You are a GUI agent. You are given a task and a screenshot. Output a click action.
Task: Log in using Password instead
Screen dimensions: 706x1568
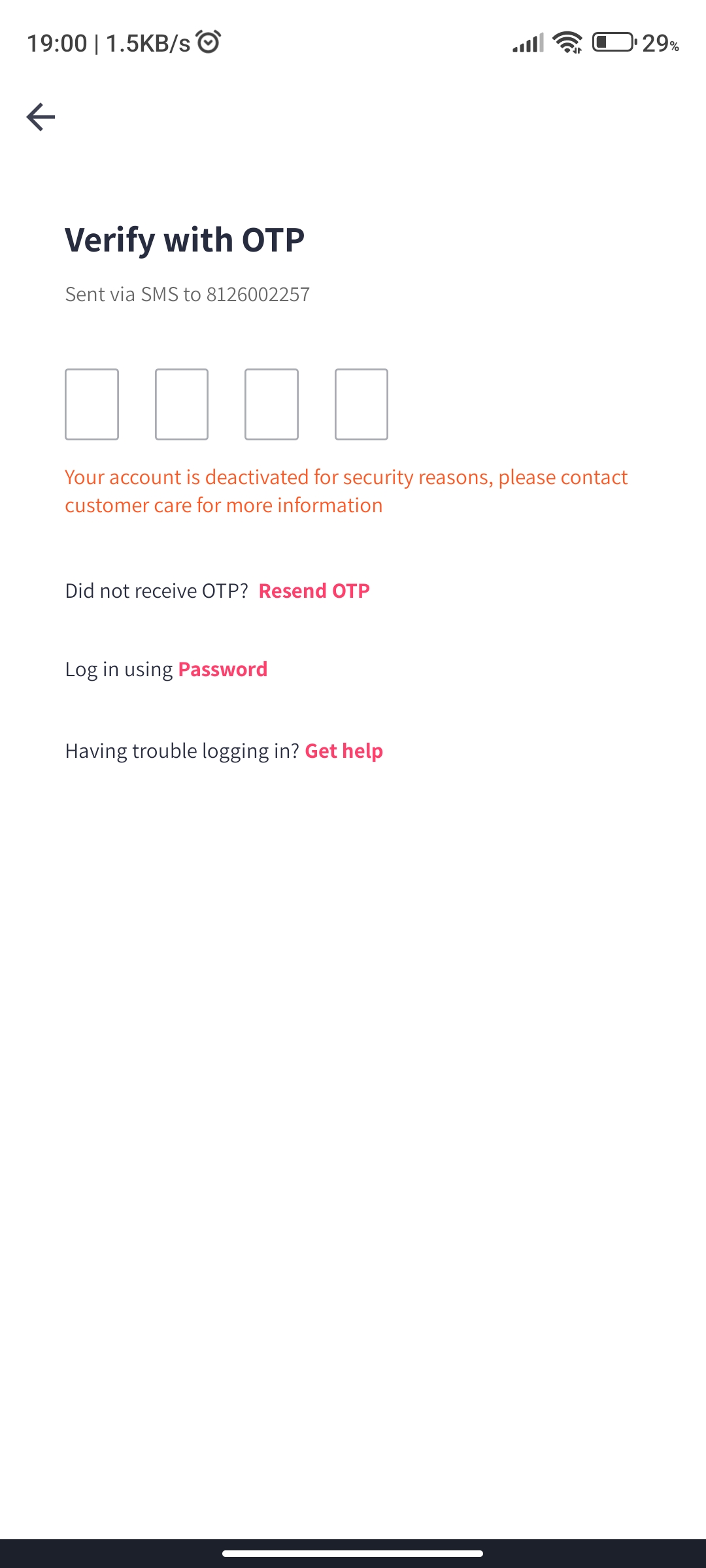coord(222,669)
